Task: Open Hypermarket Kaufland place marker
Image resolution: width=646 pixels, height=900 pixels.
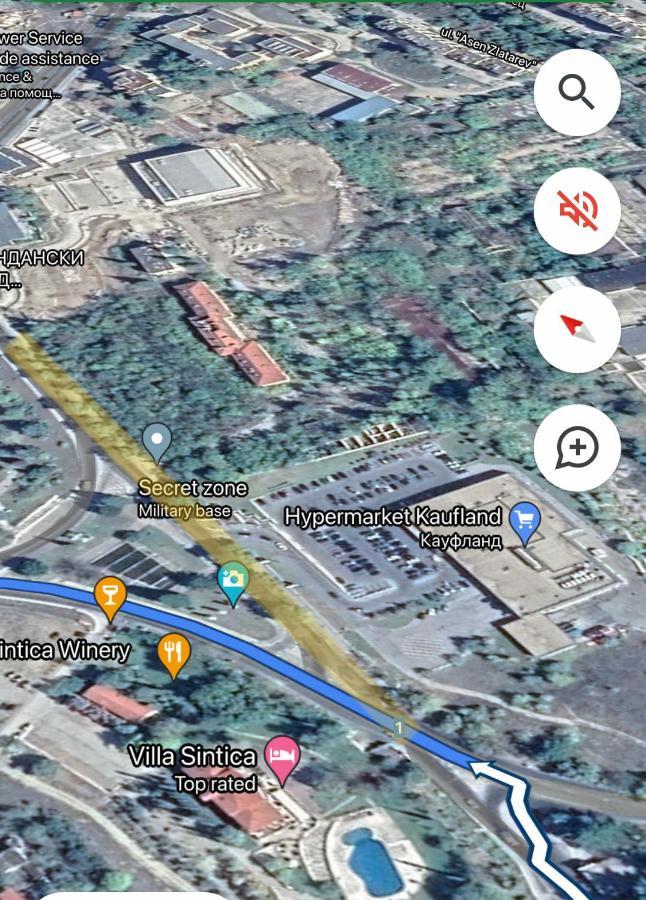Action: point(525,520)
